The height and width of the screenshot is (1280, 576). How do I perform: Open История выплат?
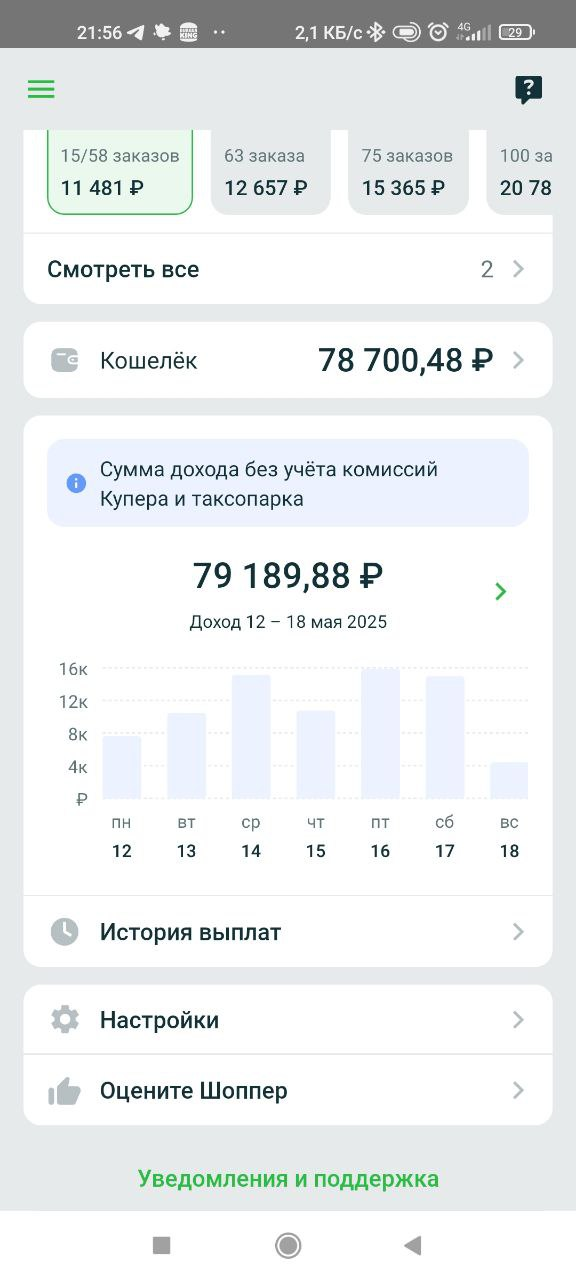[x=288, y=932]
